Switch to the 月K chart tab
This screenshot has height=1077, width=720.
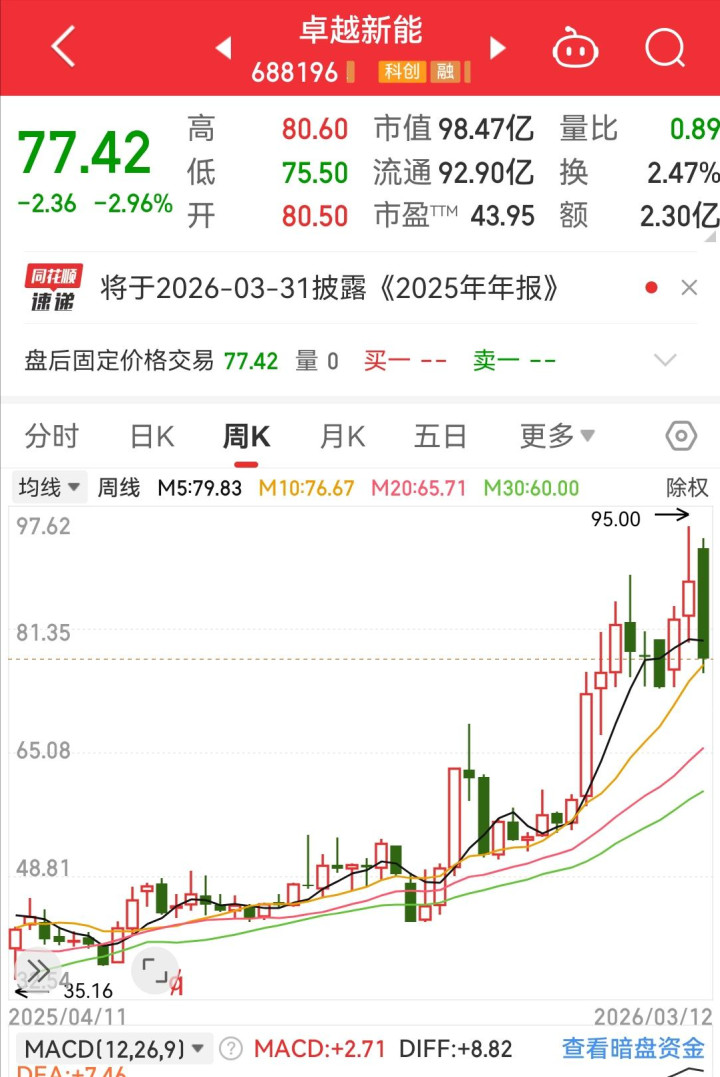(x=342, y=437)
